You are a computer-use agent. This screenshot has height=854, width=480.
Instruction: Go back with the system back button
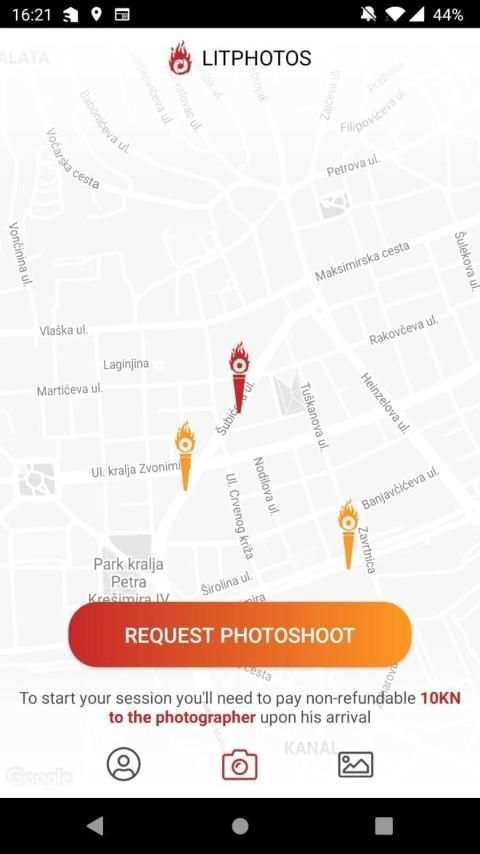[x=95, y=826]
